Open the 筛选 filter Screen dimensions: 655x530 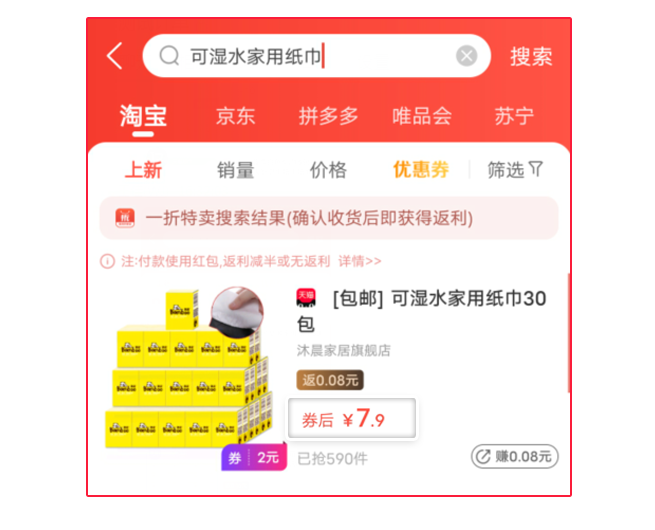click(x=515, y=170)
